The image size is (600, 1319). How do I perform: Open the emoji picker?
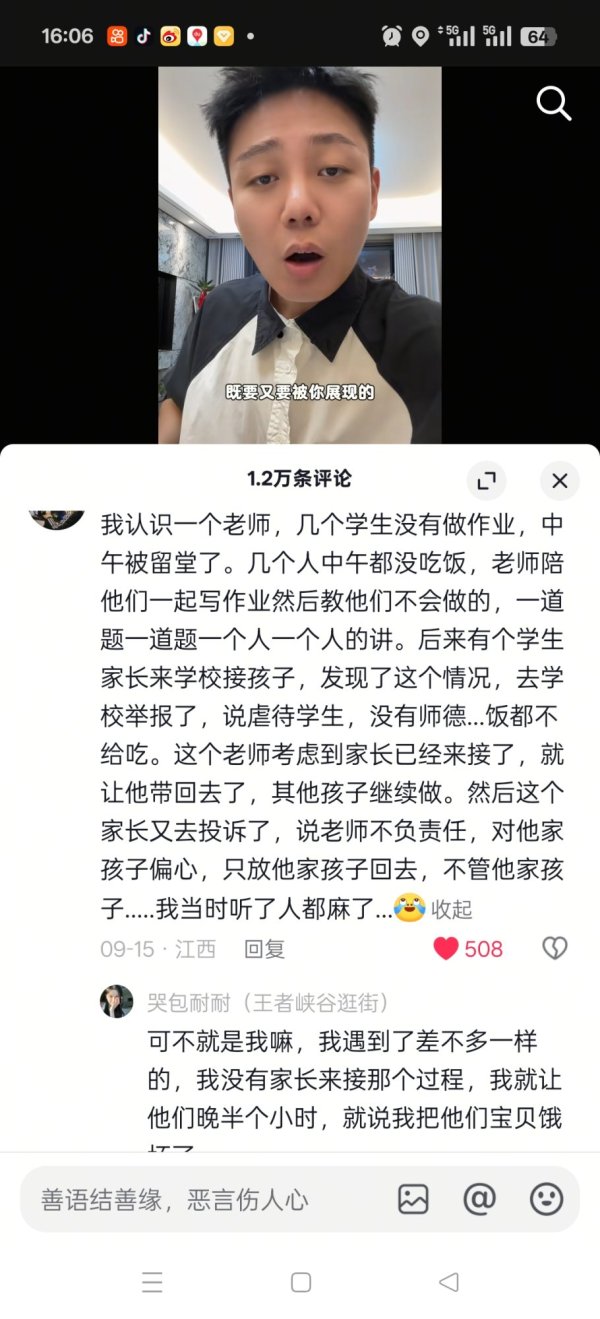(546, 1199)
